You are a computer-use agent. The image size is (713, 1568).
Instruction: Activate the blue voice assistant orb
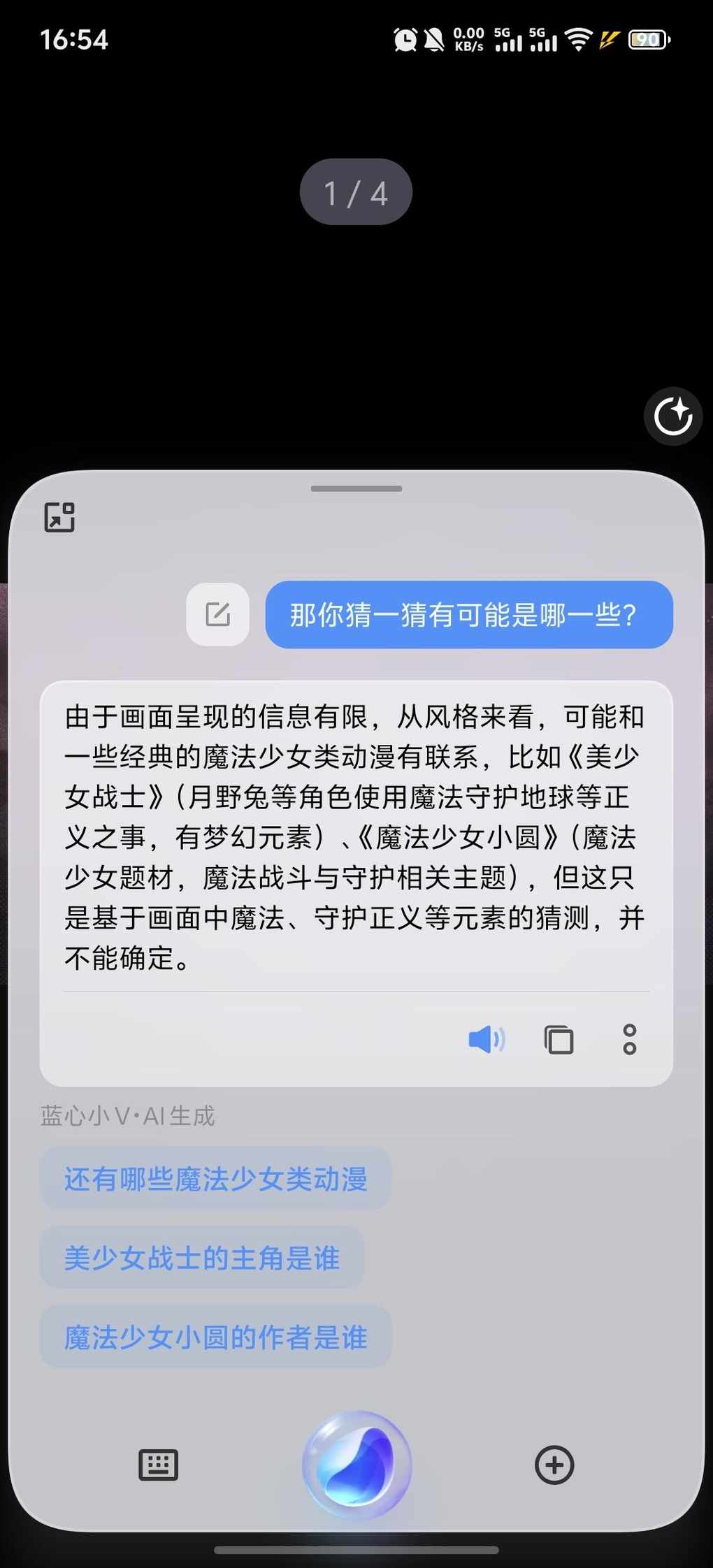[x=356, y=1465]
